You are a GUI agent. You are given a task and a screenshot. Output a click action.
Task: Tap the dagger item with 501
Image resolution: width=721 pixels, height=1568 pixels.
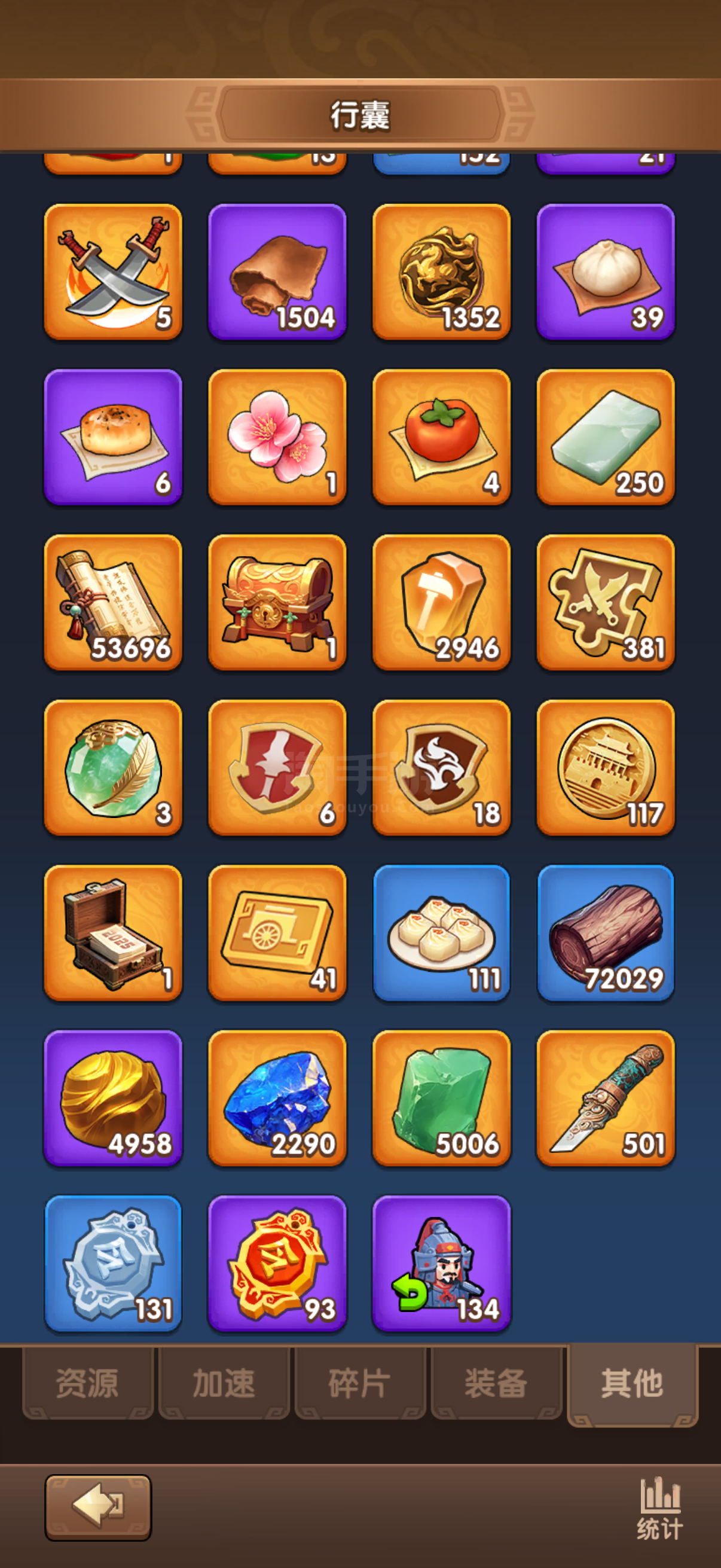coord(606,1098)
